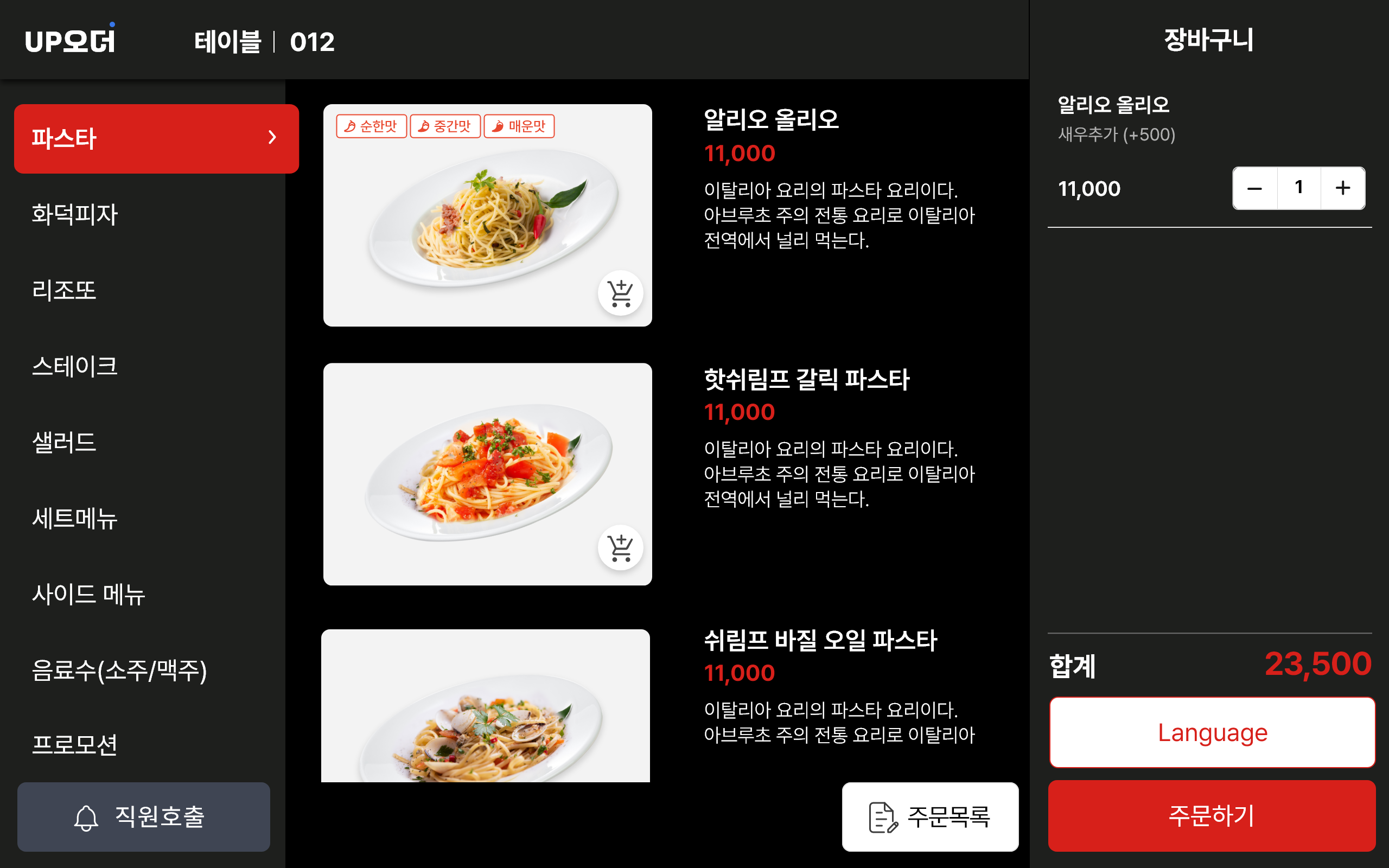The width and height of the screenshot is (1389, 868).
Task: Choose the 순한맛 spice level tag
Action: pyautogui.click(x=371, y=126)
